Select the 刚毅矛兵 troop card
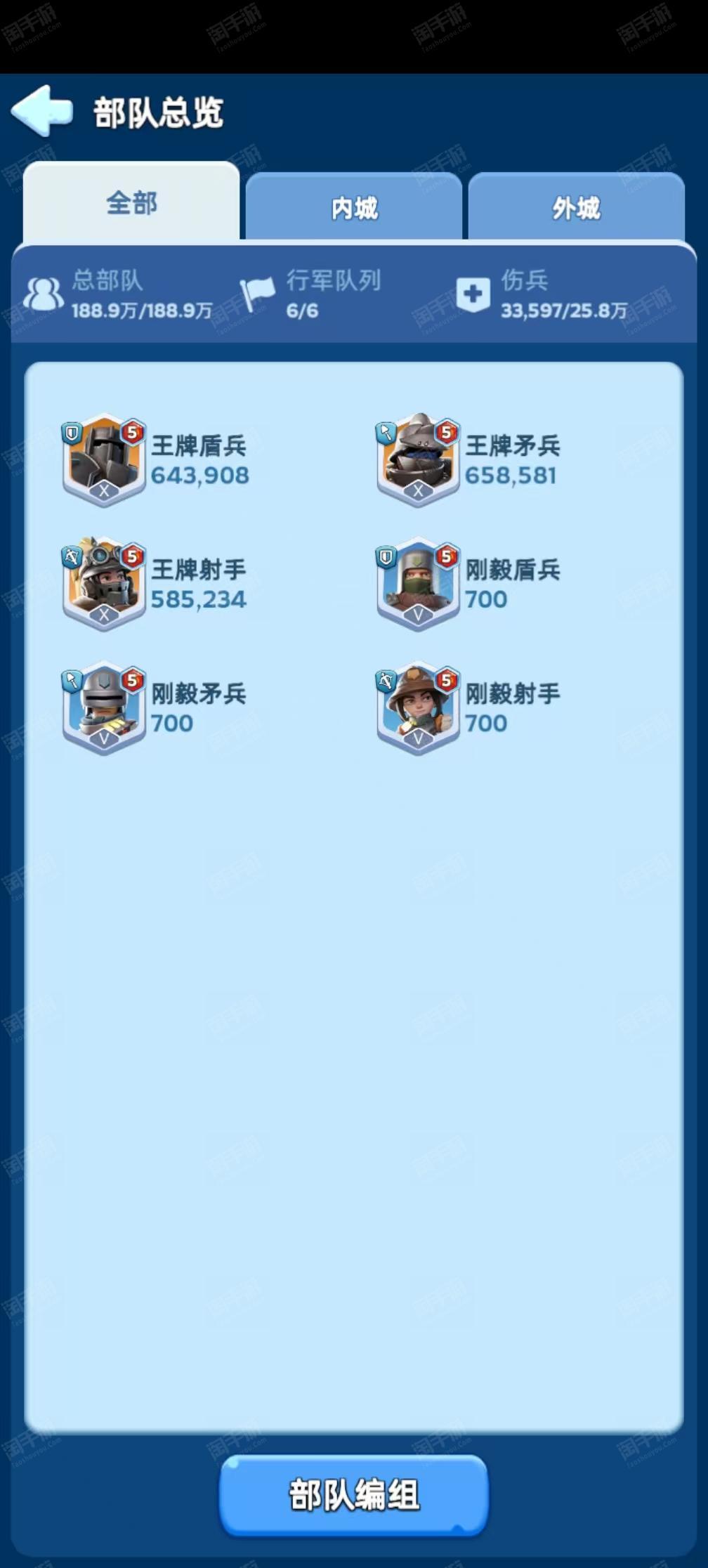708x1568 pixels. 156,707
